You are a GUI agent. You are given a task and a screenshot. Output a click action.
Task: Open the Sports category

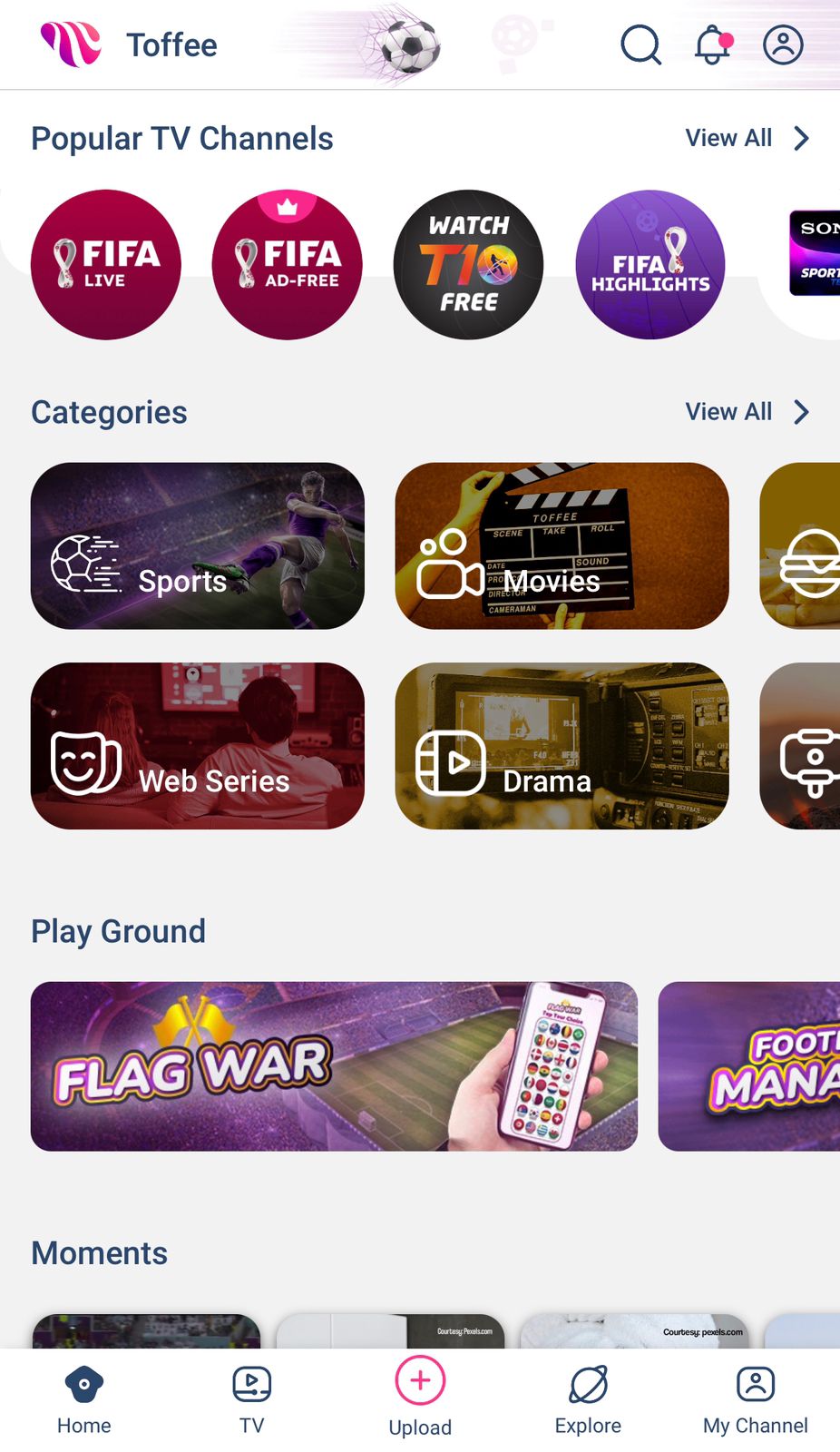click(198, 545)
